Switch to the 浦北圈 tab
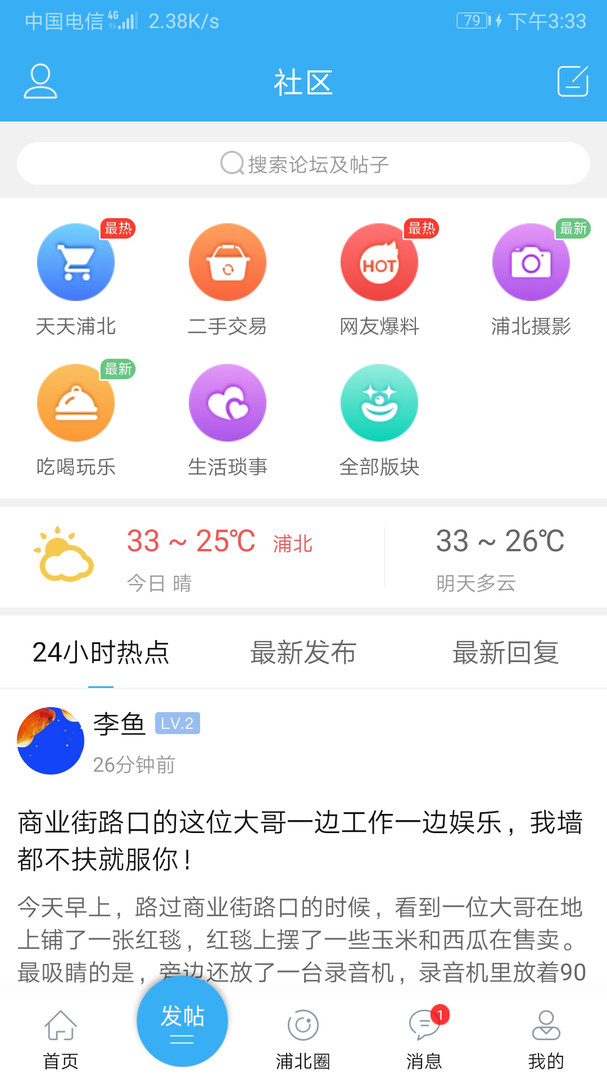The width and height of the screenshot is (607, 1080). coord(303,1040)
